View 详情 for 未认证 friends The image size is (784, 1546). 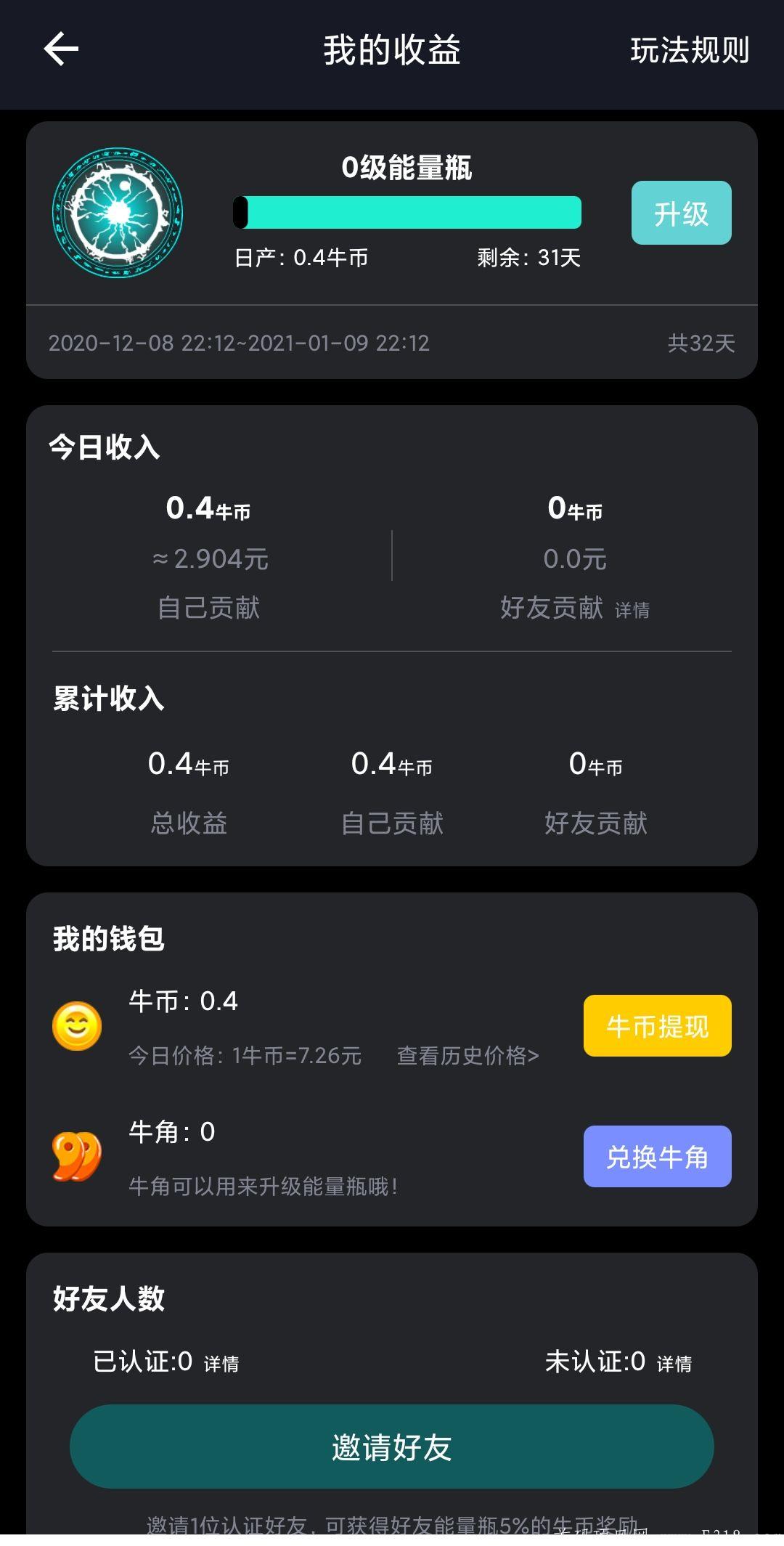(x=674, y=1364)
